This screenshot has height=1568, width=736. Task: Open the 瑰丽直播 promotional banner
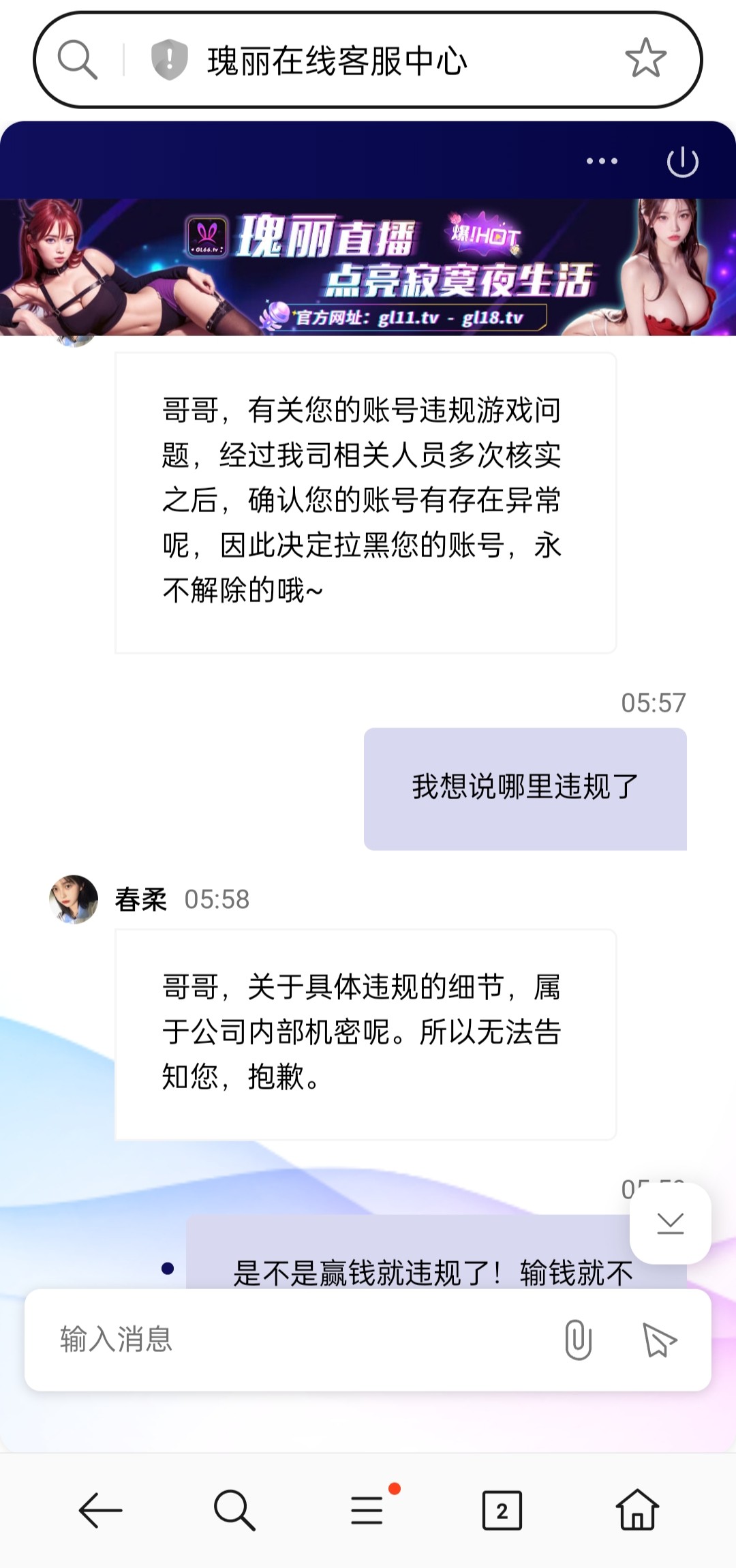pos(368,267)
